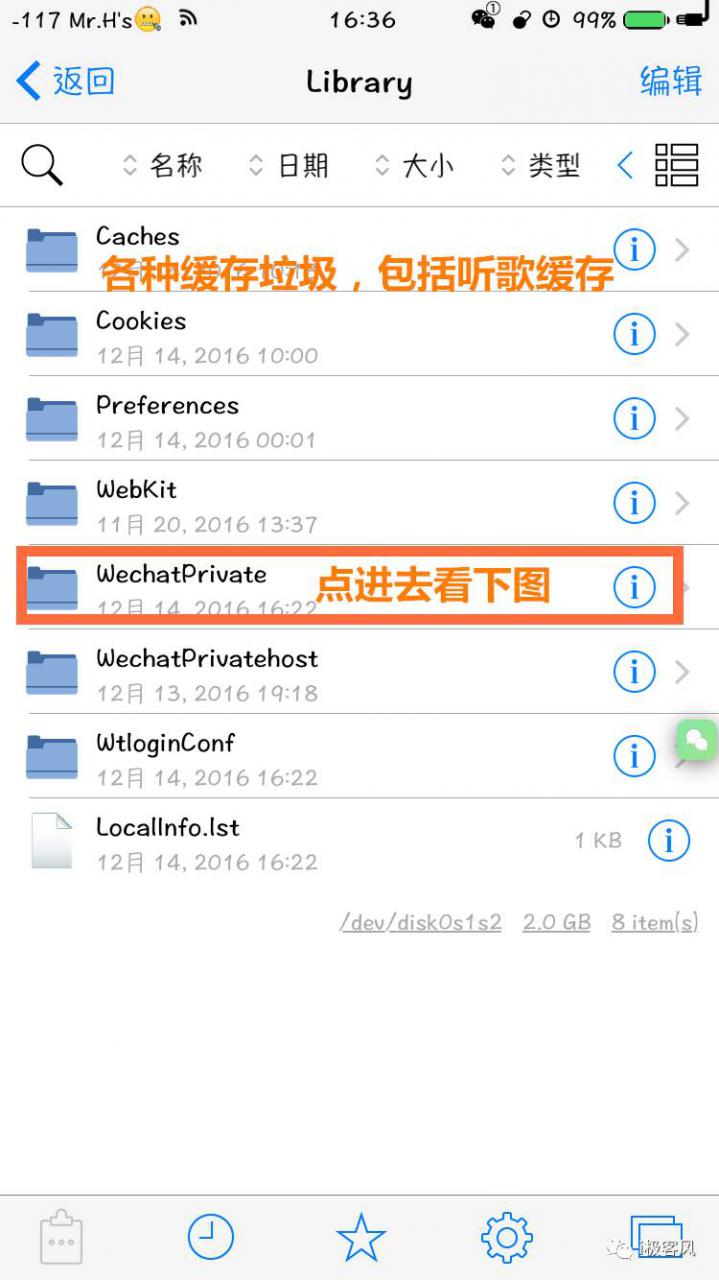Open the Preferences folder
The height and width of the screenshot is (1280, 719).
[x=359, y=419]
